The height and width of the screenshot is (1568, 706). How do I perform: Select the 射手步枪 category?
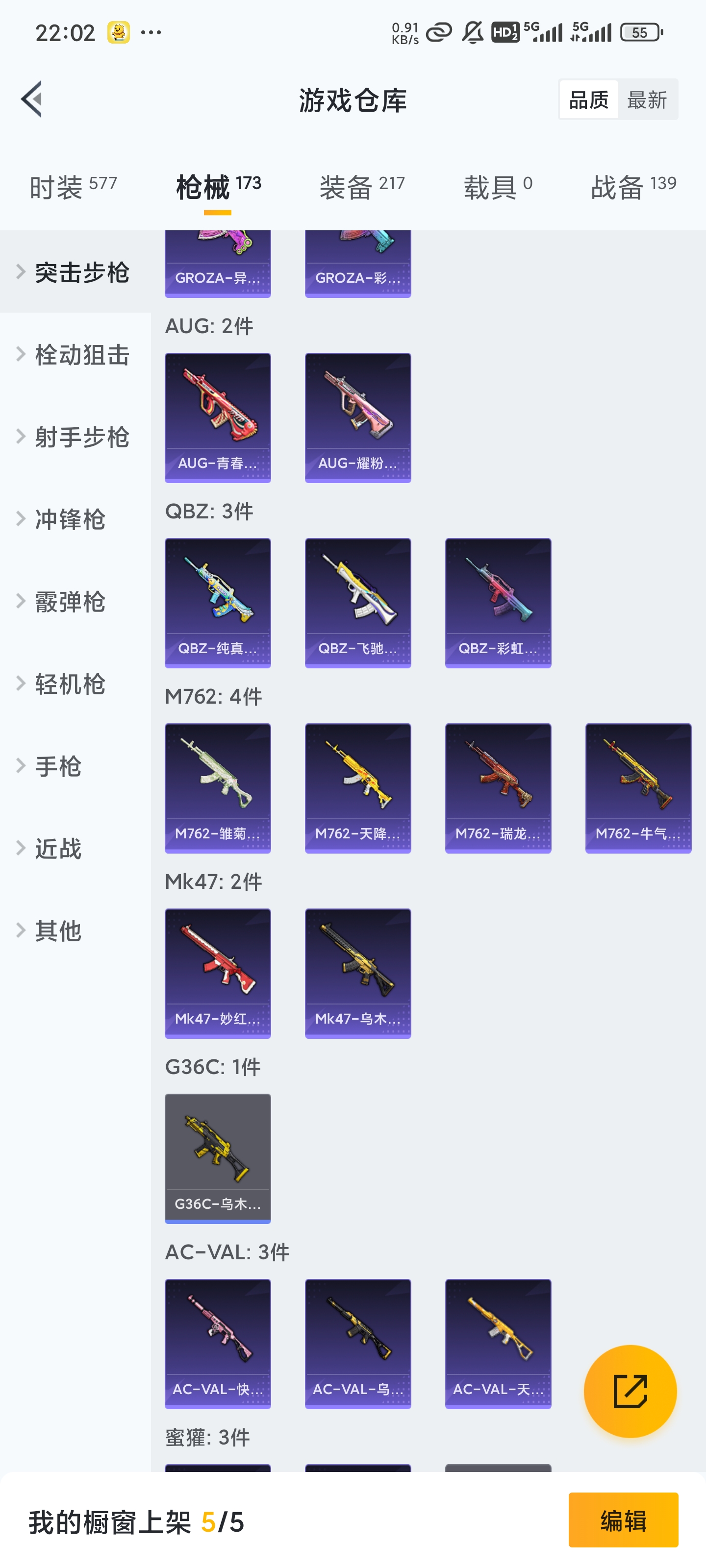point(81,437)
